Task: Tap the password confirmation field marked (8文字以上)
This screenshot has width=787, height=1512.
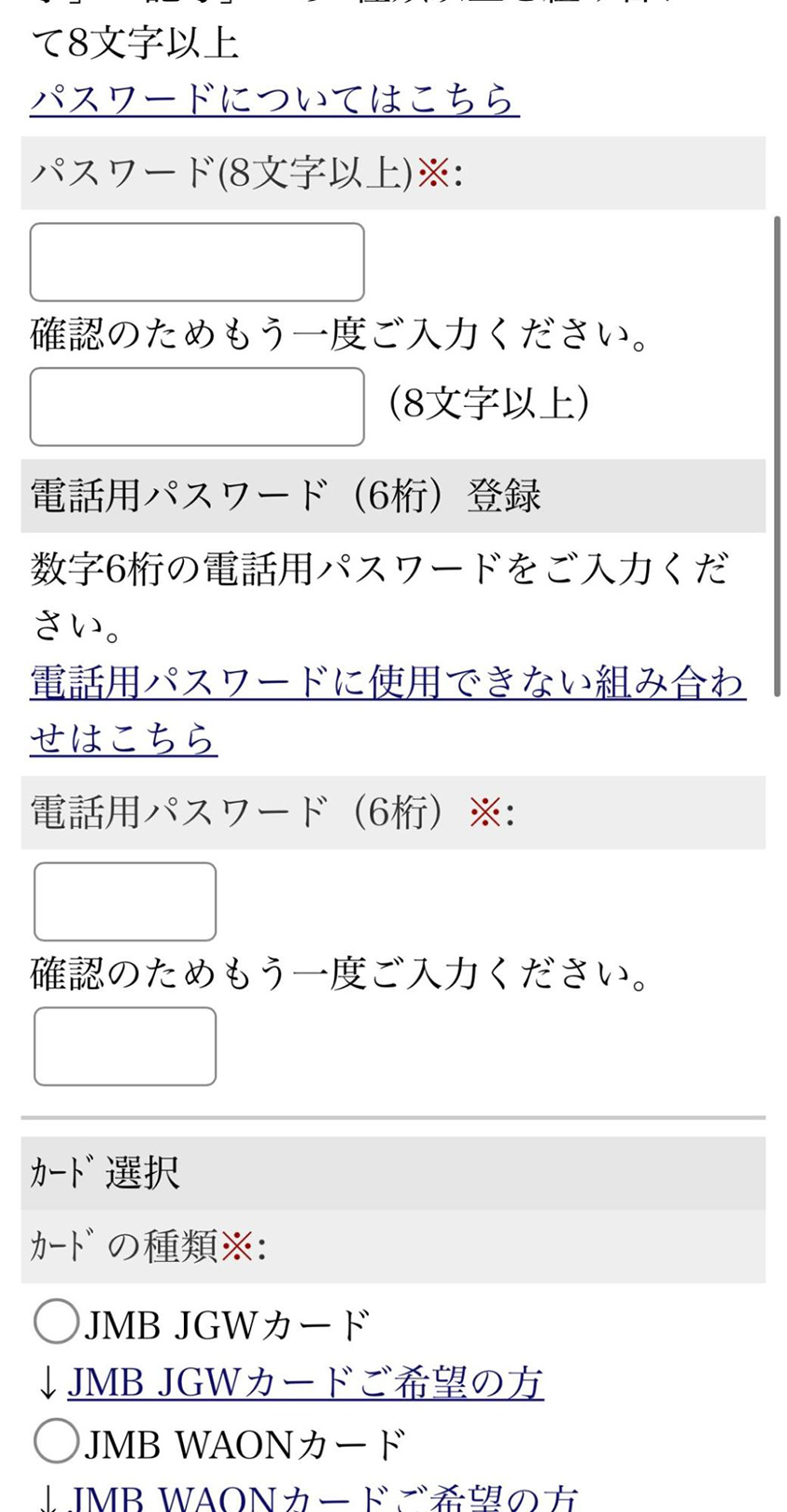Action: pyautogui.click(x=197, y=407)
